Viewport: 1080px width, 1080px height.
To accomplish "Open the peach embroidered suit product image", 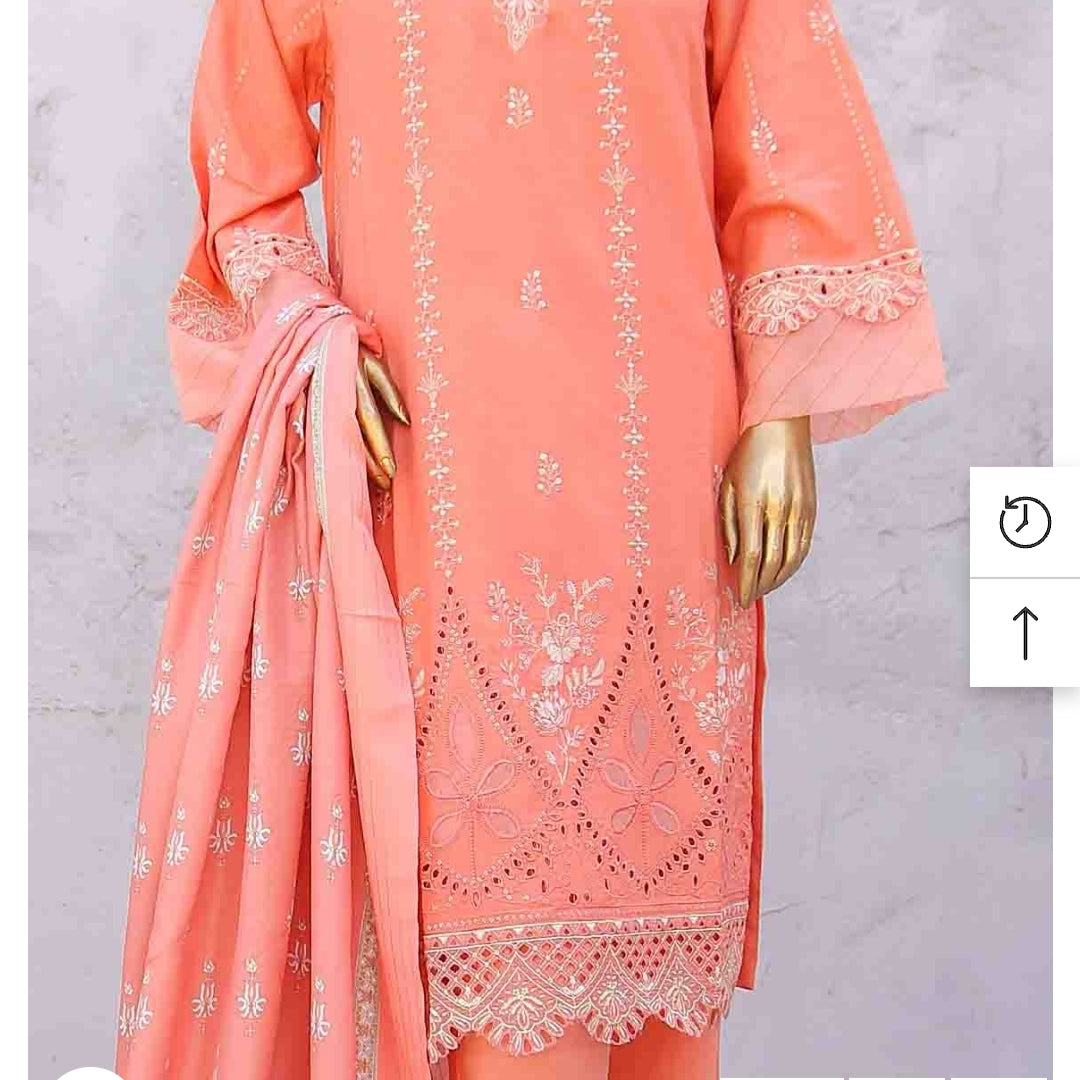I will (x=540, y=540).
